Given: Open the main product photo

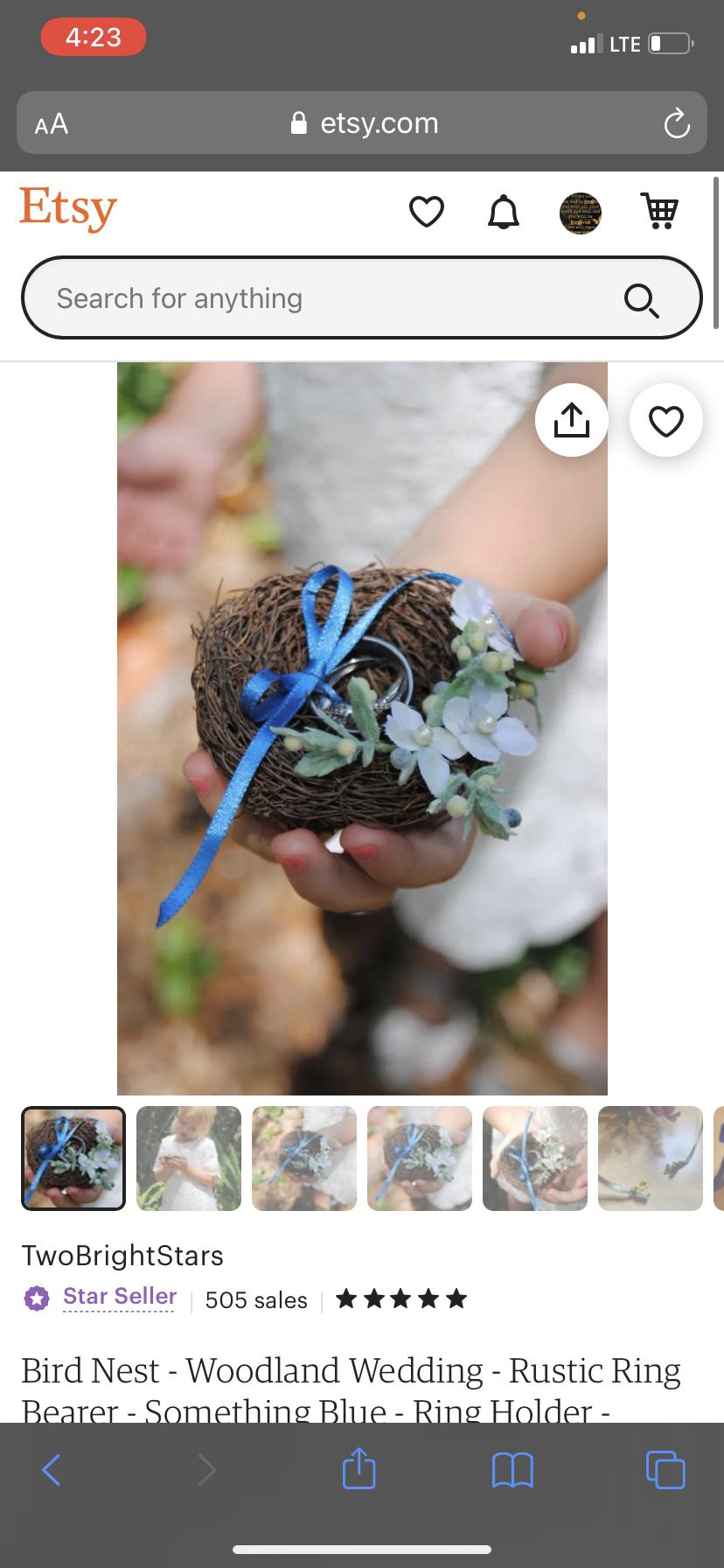Looking at the screenshot, I should pos(362,728).
